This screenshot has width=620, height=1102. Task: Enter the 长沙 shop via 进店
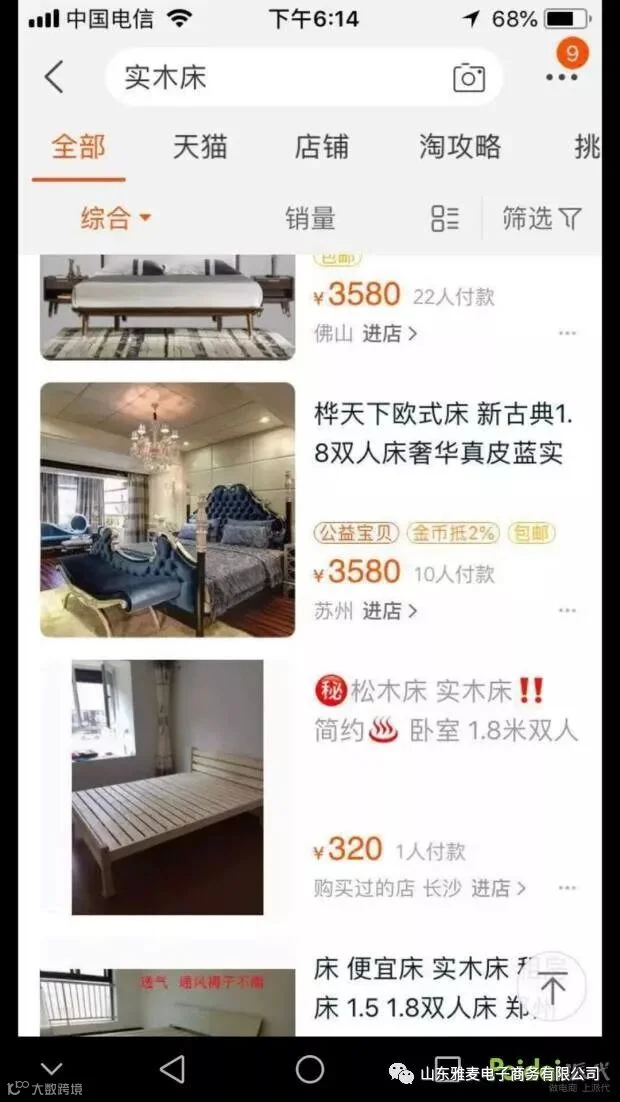(x=498, y=888)
